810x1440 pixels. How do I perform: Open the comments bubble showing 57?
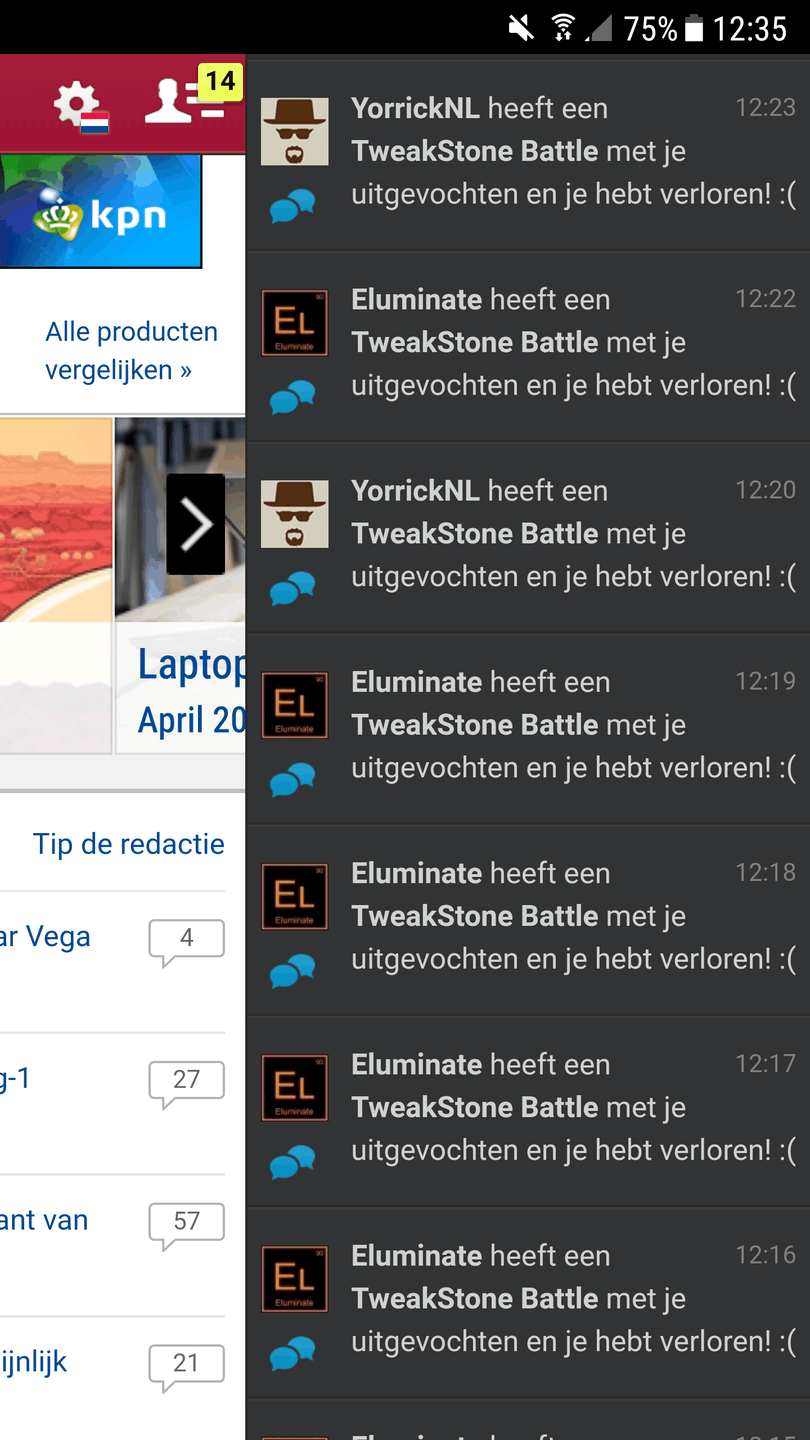[x=186, y=1224]
